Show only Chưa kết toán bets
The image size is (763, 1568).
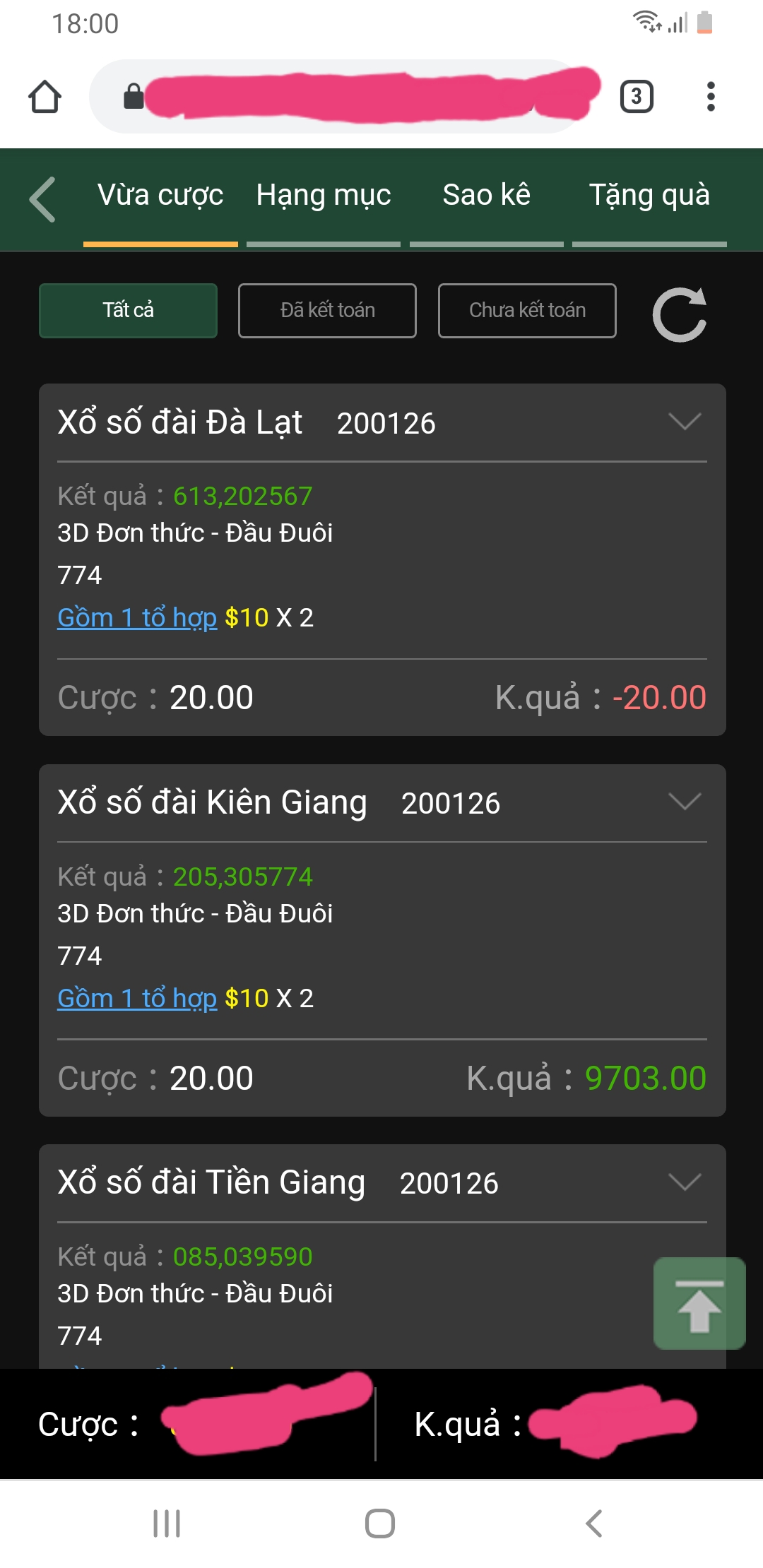pyautogui.click(x=527, y=311)
